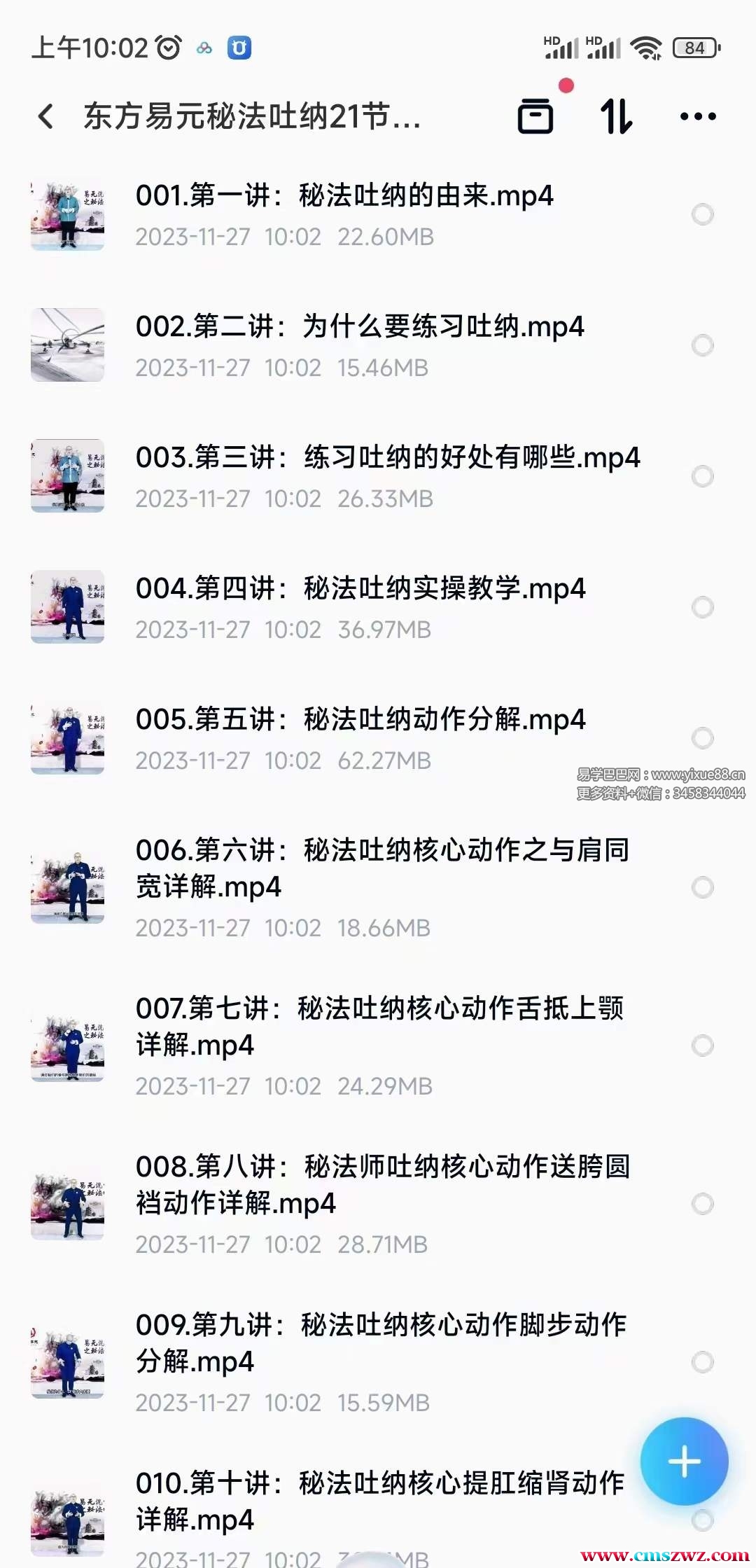Screen dimensions: 756x1568
Task: Mark the 001 秘法吐纳的由来 file as selected
Action: coord(702,214)
